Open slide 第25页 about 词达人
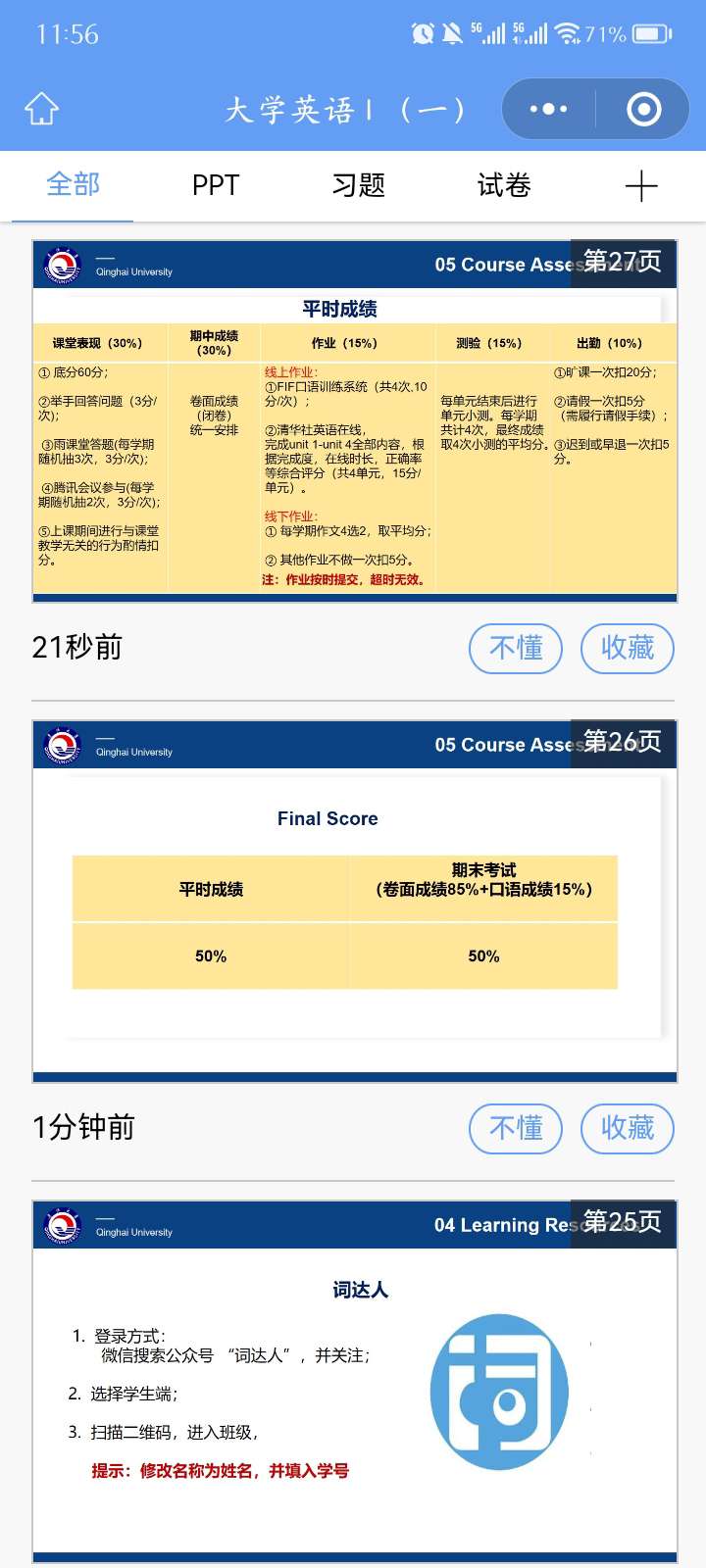 pyautogui.click(x=354, y=1382)
